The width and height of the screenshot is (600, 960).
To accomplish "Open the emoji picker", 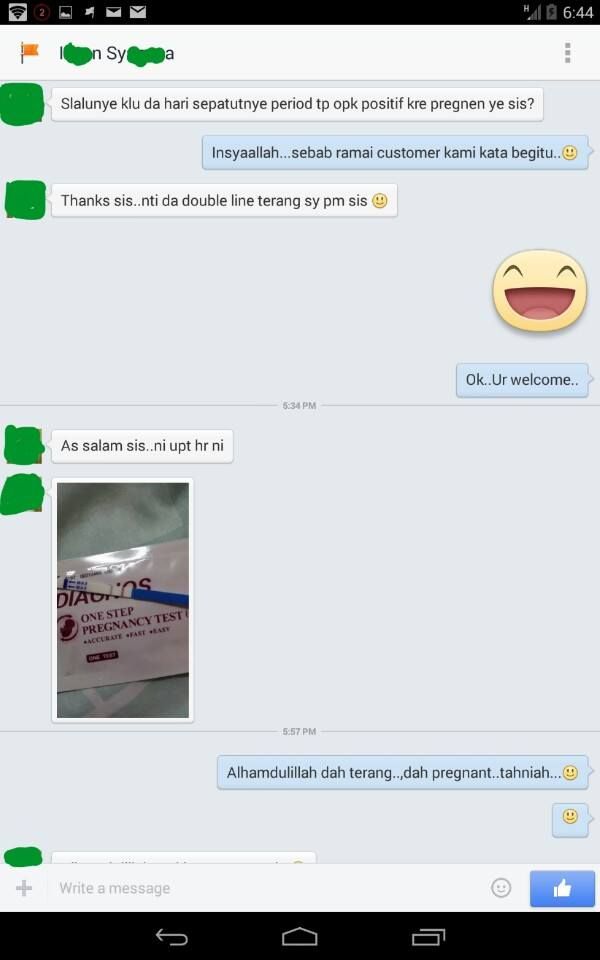I will (x=501, y=888).
